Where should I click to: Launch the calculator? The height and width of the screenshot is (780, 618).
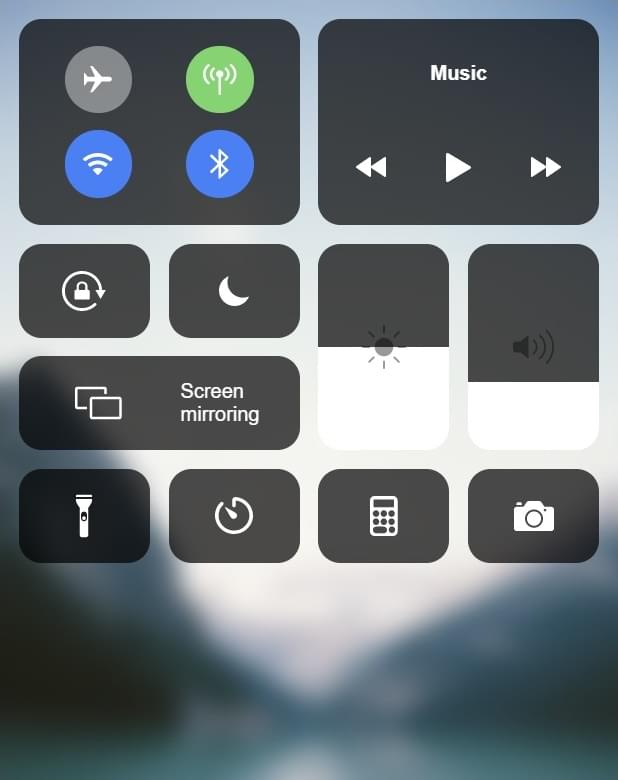point(383,516)
